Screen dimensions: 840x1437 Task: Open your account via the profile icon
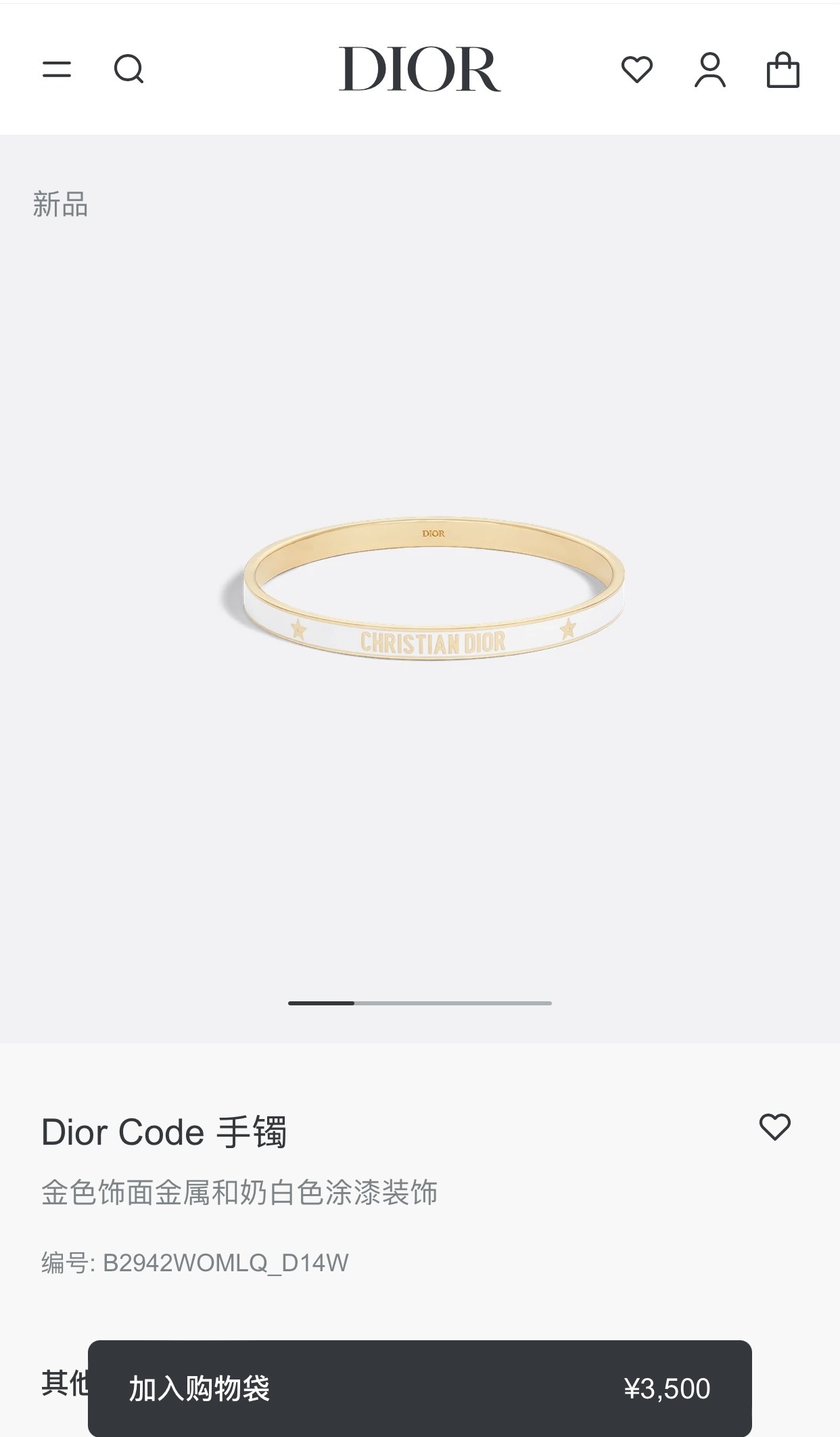coord(709,70)
